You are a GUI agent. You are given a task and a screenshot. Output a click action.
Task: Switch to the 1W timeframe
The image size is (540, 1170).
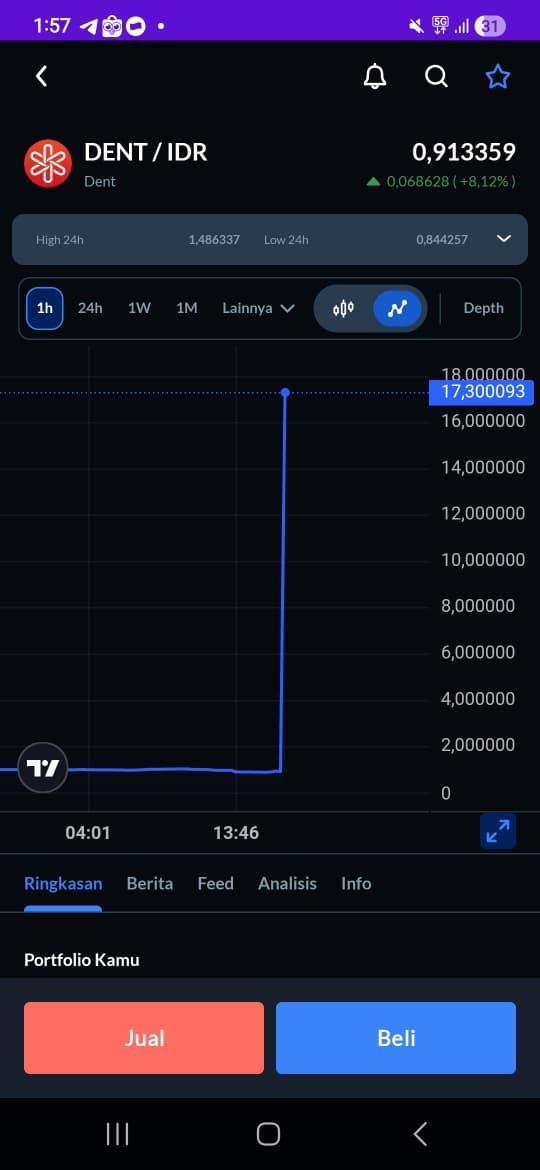coord(139,308)
